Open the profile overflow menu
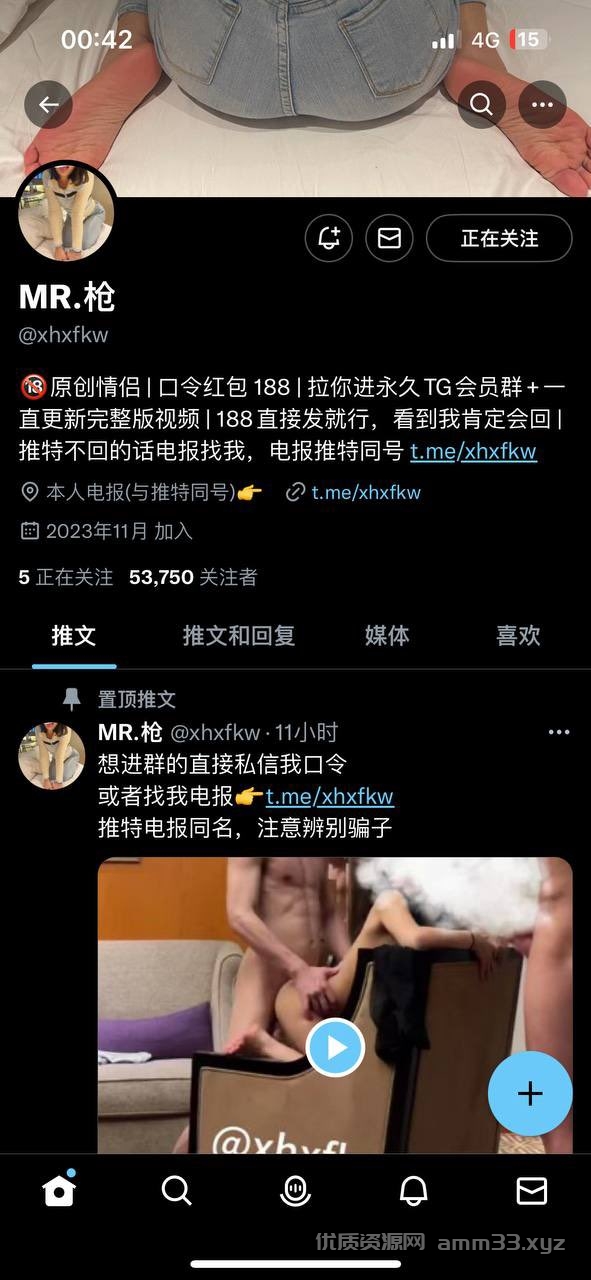Image resolution: width=591 pixels, height=1280 pixels. point(542,104)
